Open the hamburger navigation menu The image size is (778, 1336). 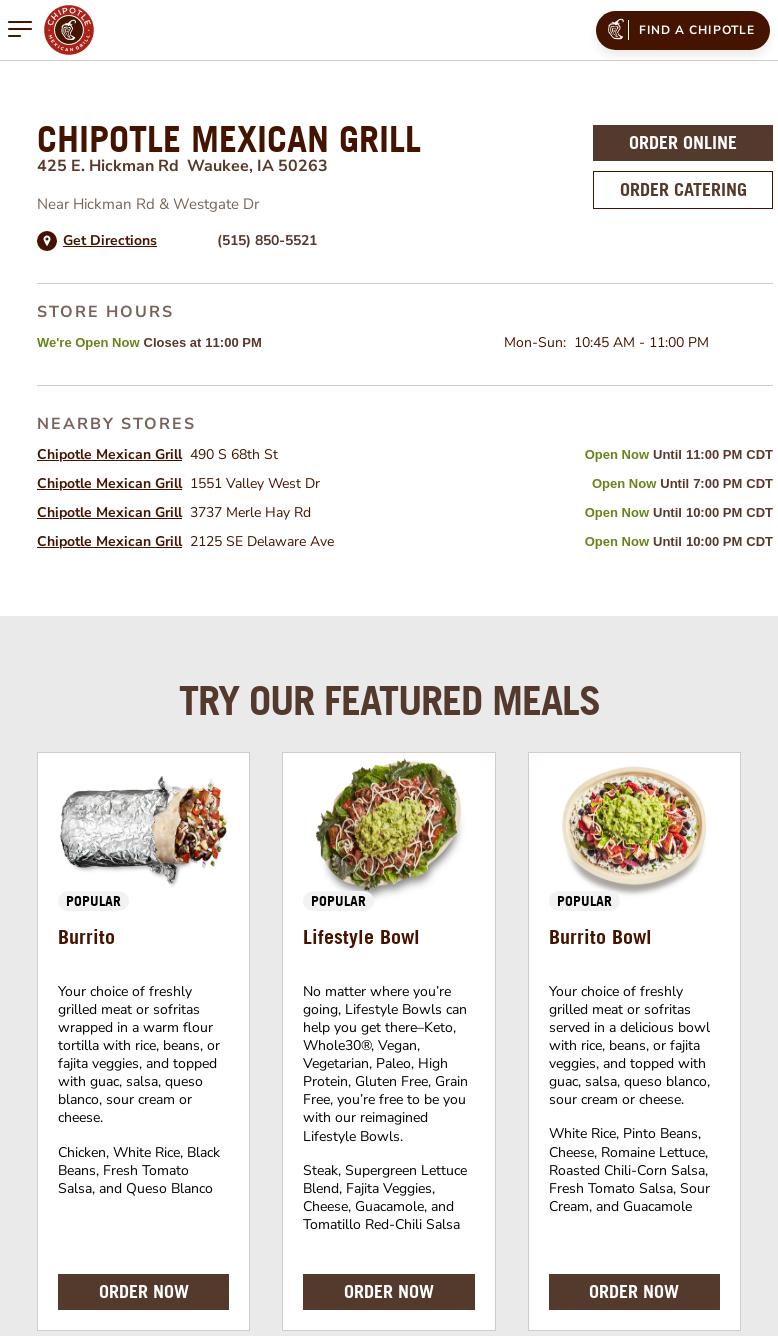[20, 29]
